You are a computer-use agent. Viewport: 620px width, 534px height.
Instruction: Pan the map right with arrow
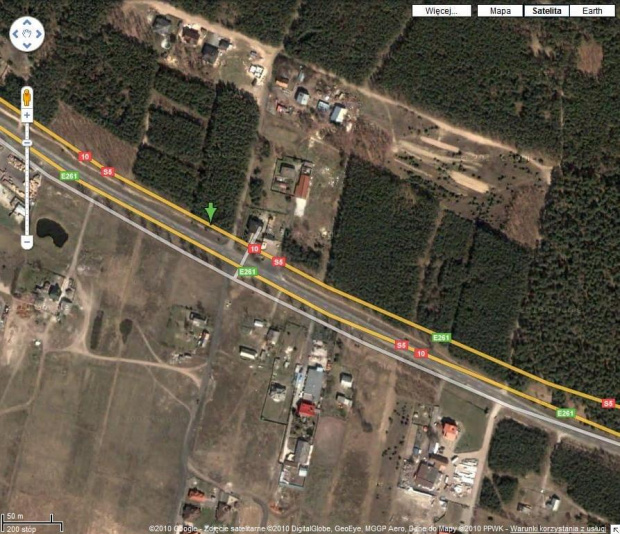[38, 34]
